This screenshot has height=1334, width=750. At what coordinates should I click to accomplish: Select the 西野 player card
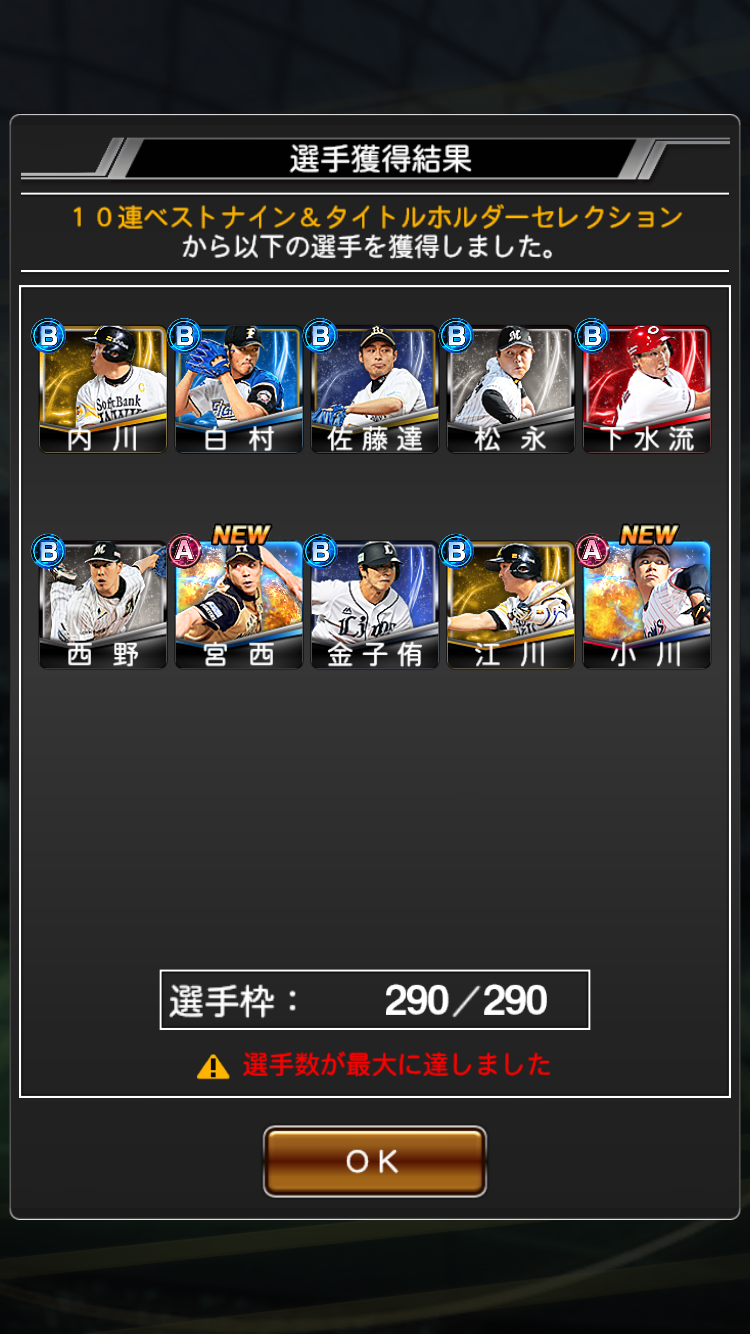coord(103,606)
